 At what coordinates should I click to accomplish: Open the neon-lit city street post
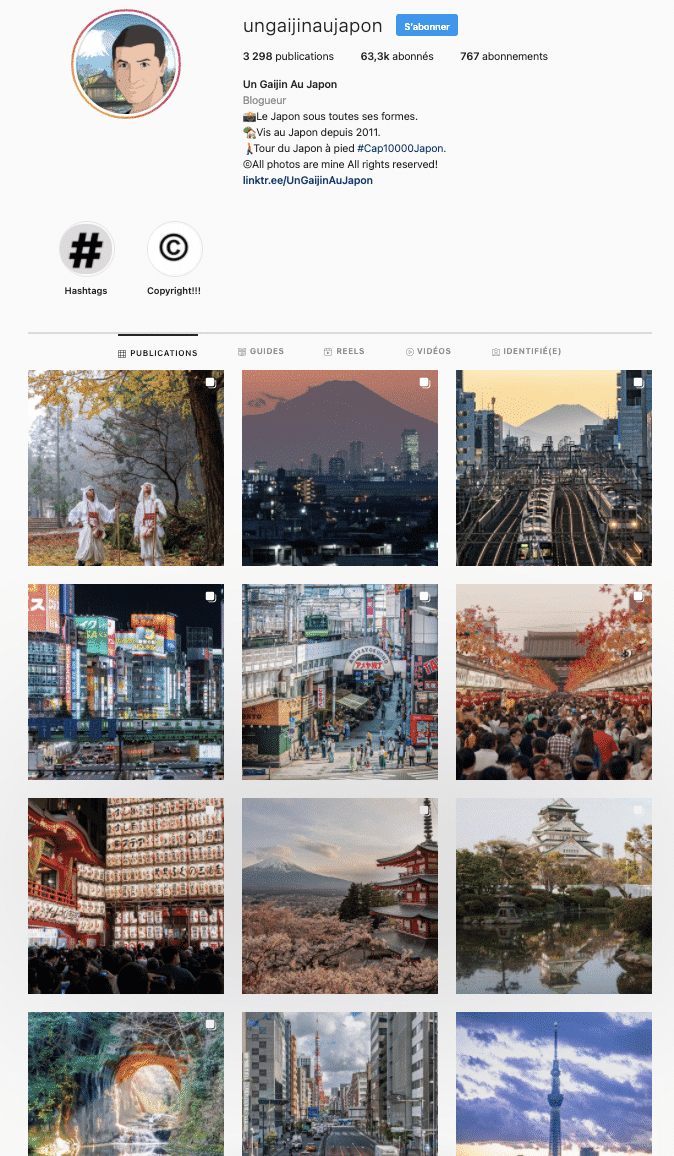pos(126,682)
